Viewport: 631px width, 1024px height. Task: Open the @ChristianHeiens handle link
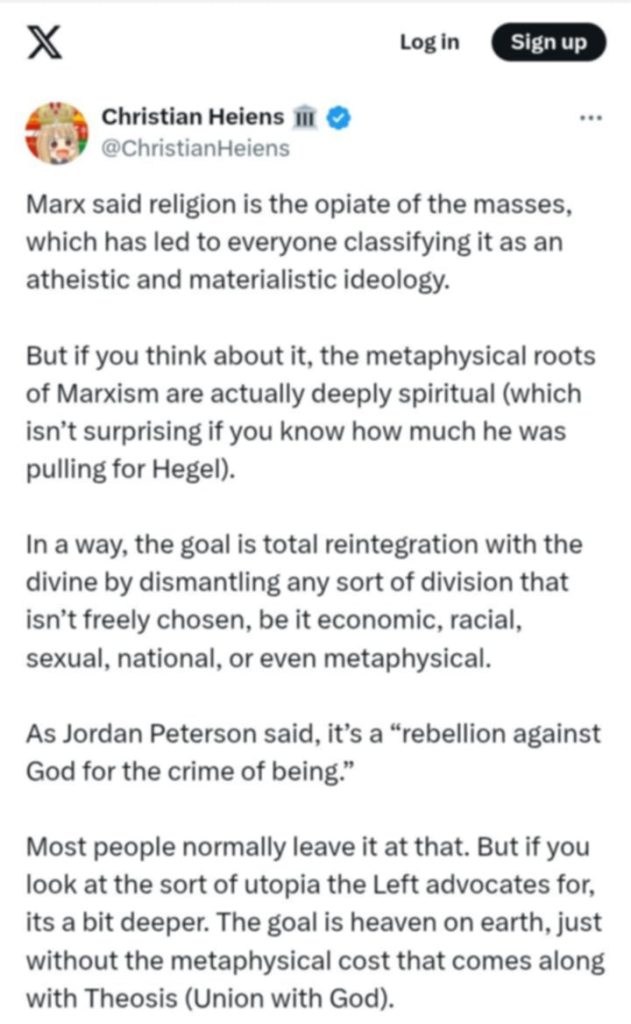pyautogui.click(x=195, y=149)
